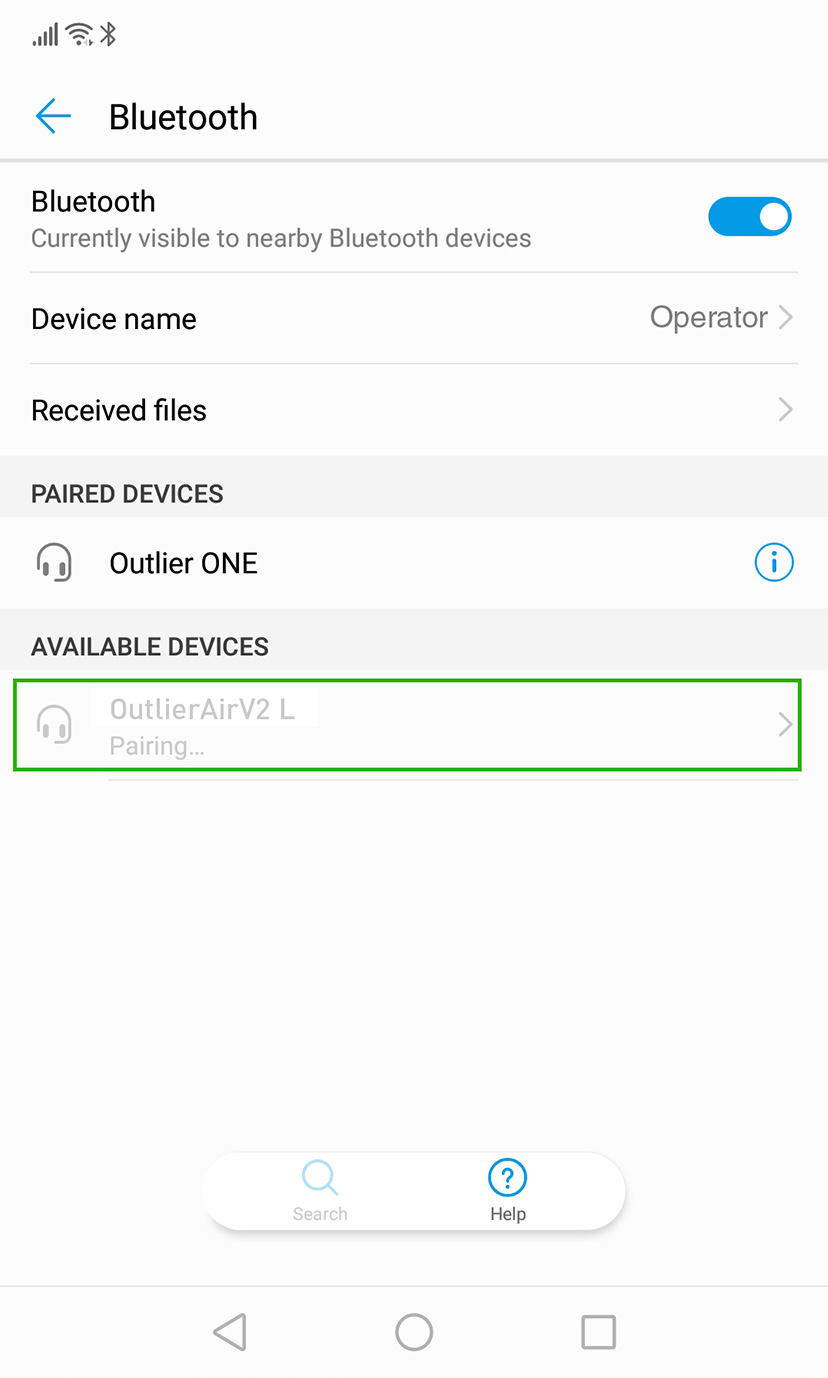
Task: Go back from Bluetooth settings
Action: click(53, 116)
